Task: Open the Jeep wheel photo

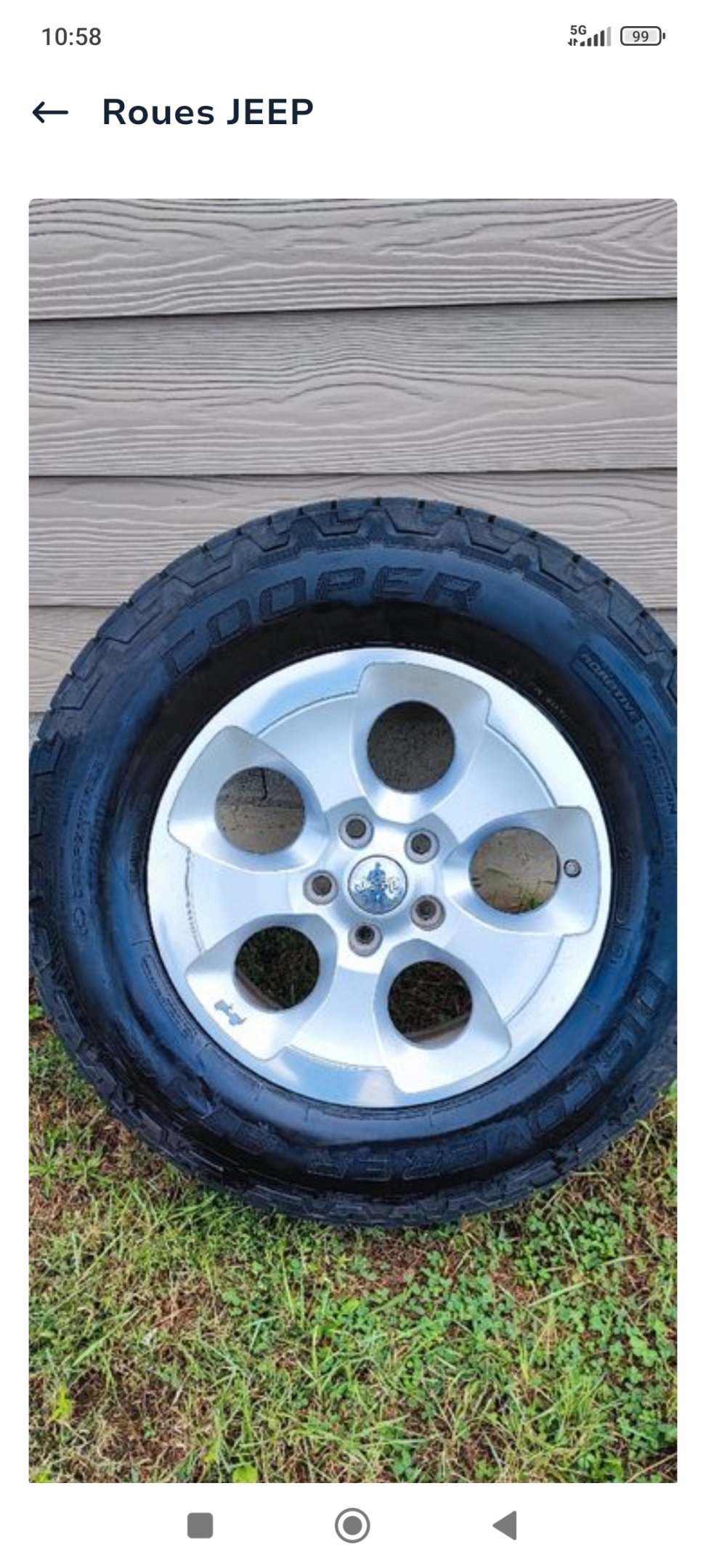Action: 353,840
